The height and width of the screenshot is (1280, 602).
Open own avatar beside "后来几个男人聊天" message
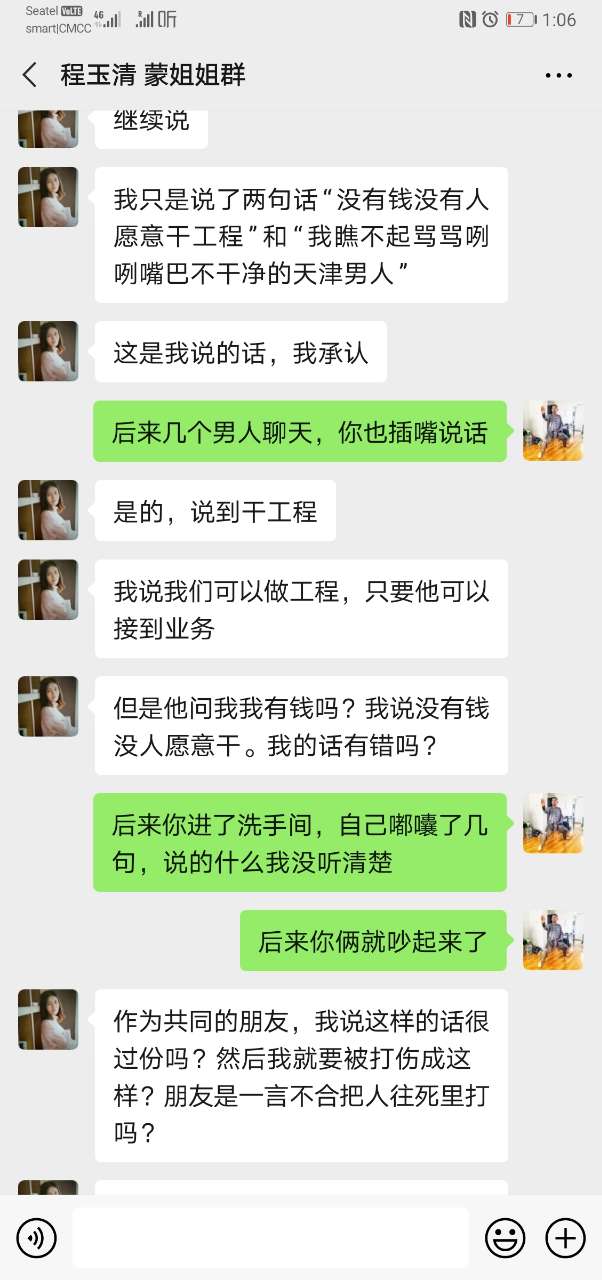(553, 431)
